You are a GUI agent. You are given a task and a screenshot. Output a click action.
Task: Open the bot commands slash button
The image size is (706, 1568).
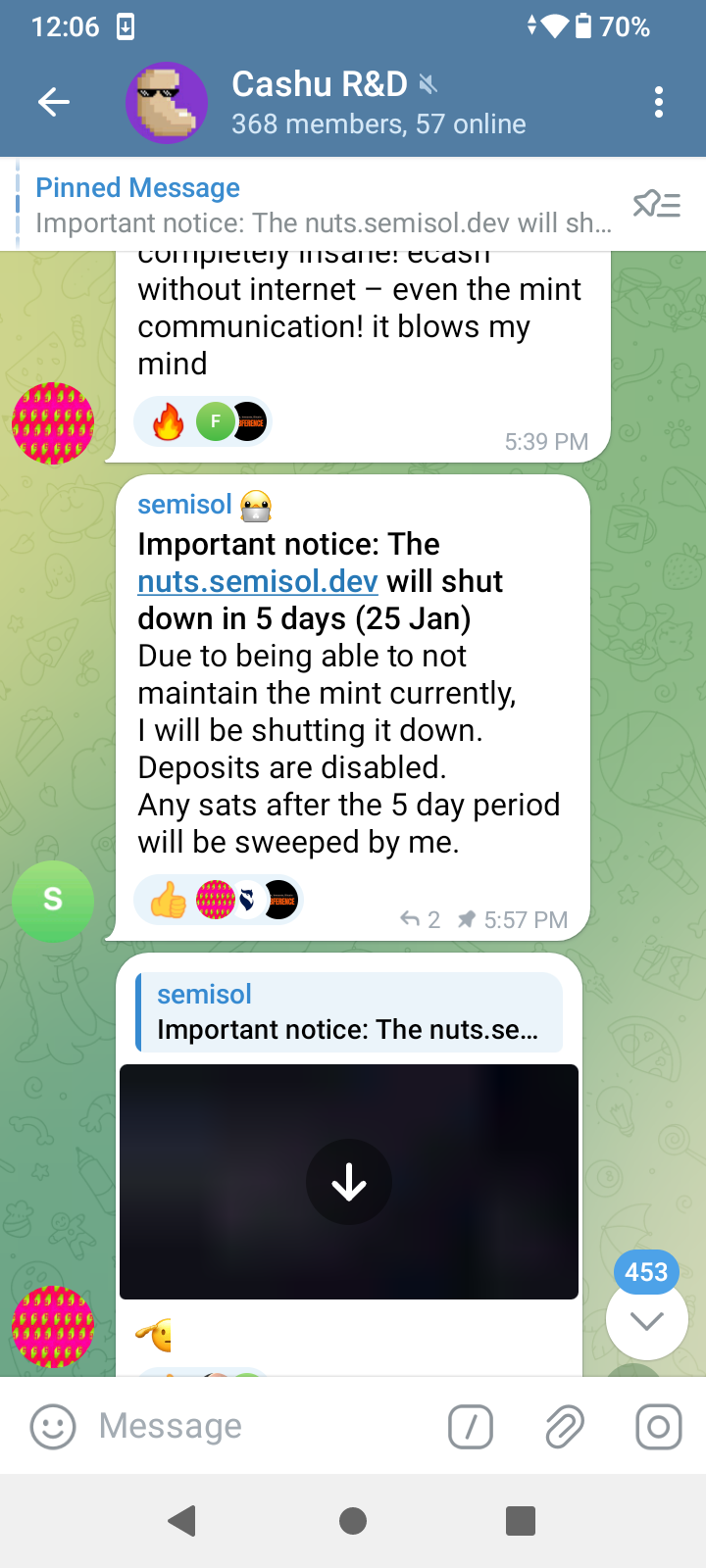click(471, 1427)
